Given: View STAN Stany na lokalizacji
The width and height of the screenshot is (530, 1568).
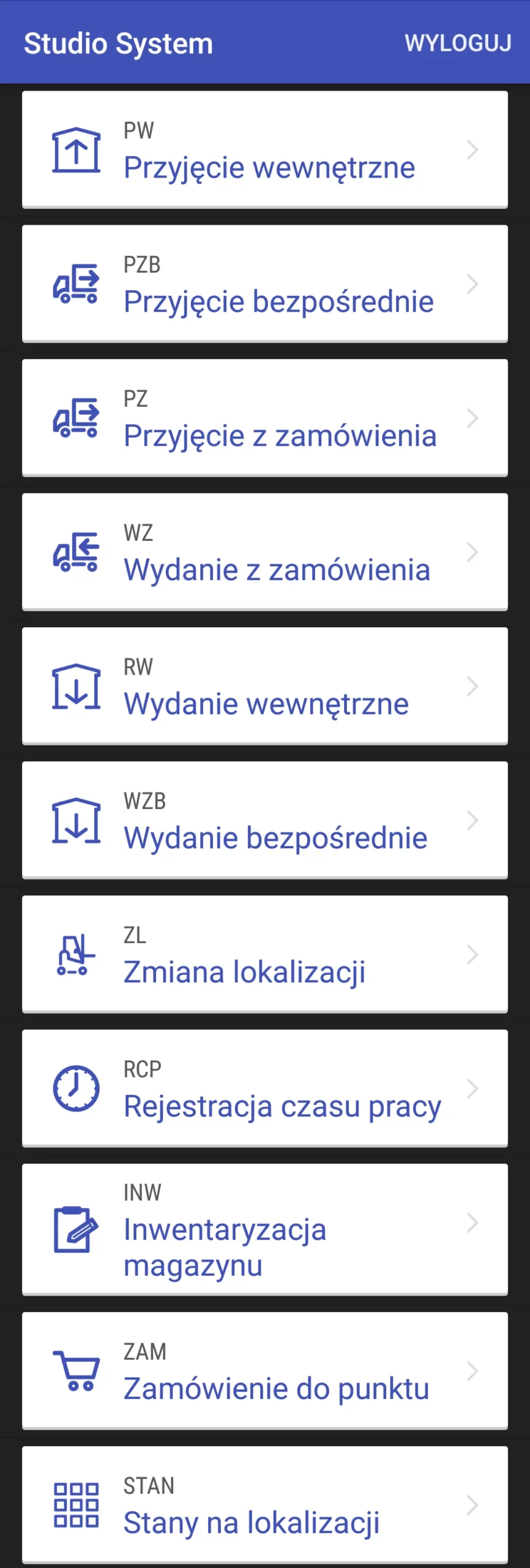Looking at the screenshot, I should point(264,1504).
